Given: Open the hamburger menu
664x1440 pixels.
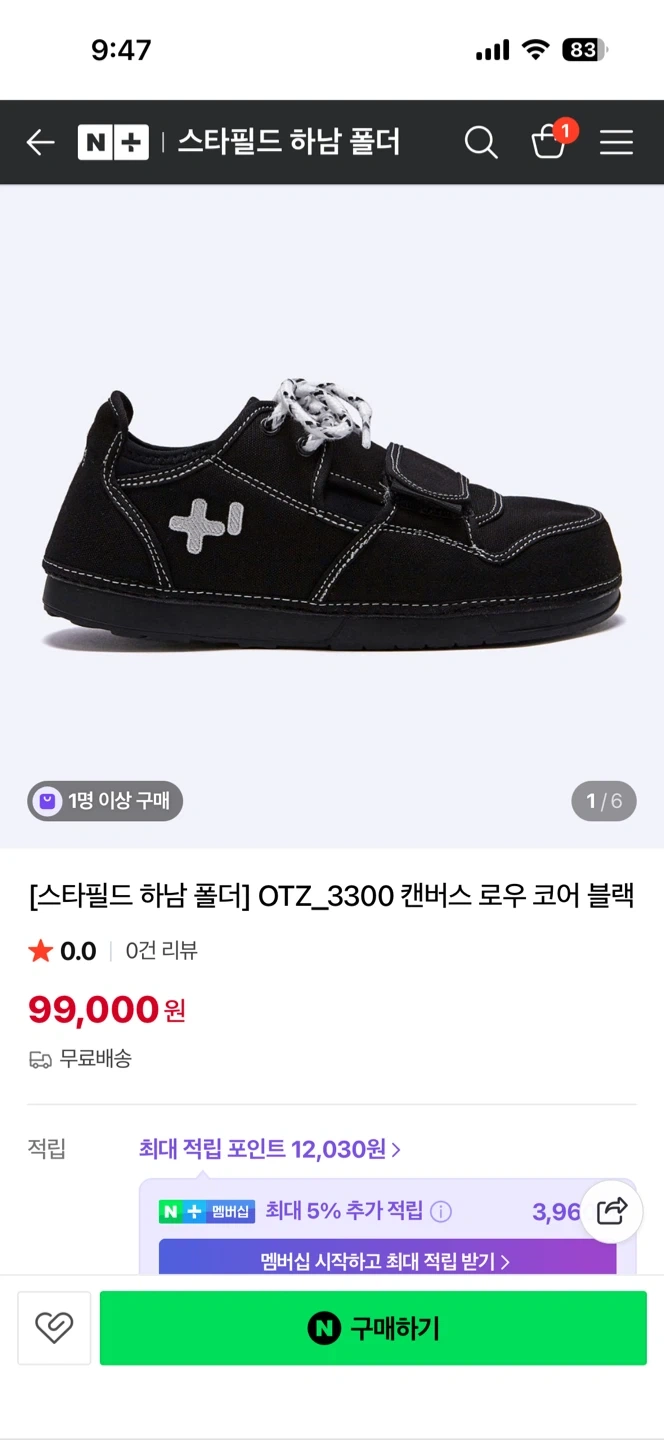Looking at the screenshot, I should [x=616, y=143].
